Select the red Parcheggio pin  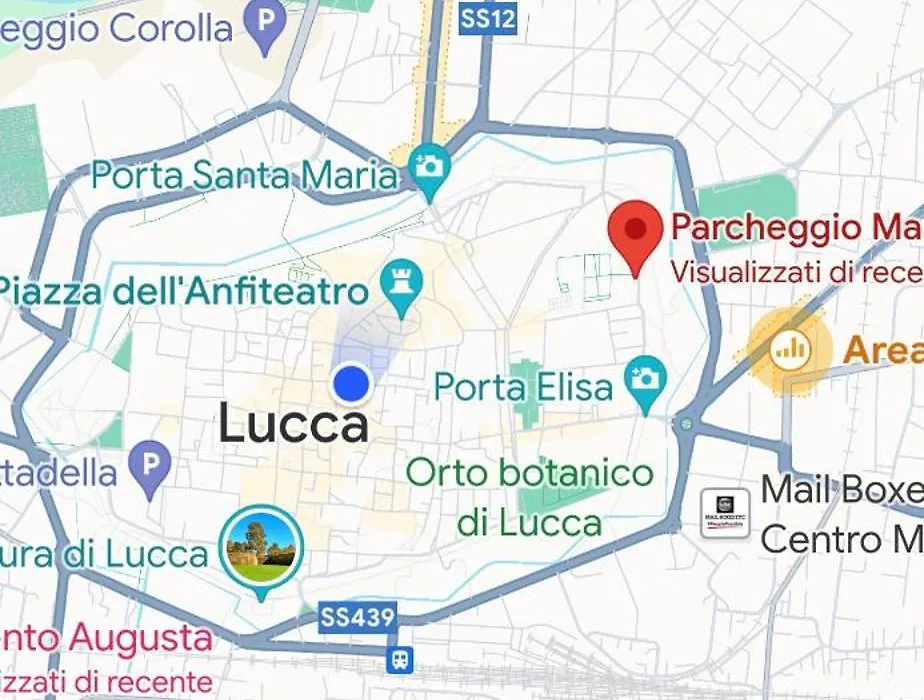tap(636, 230)
